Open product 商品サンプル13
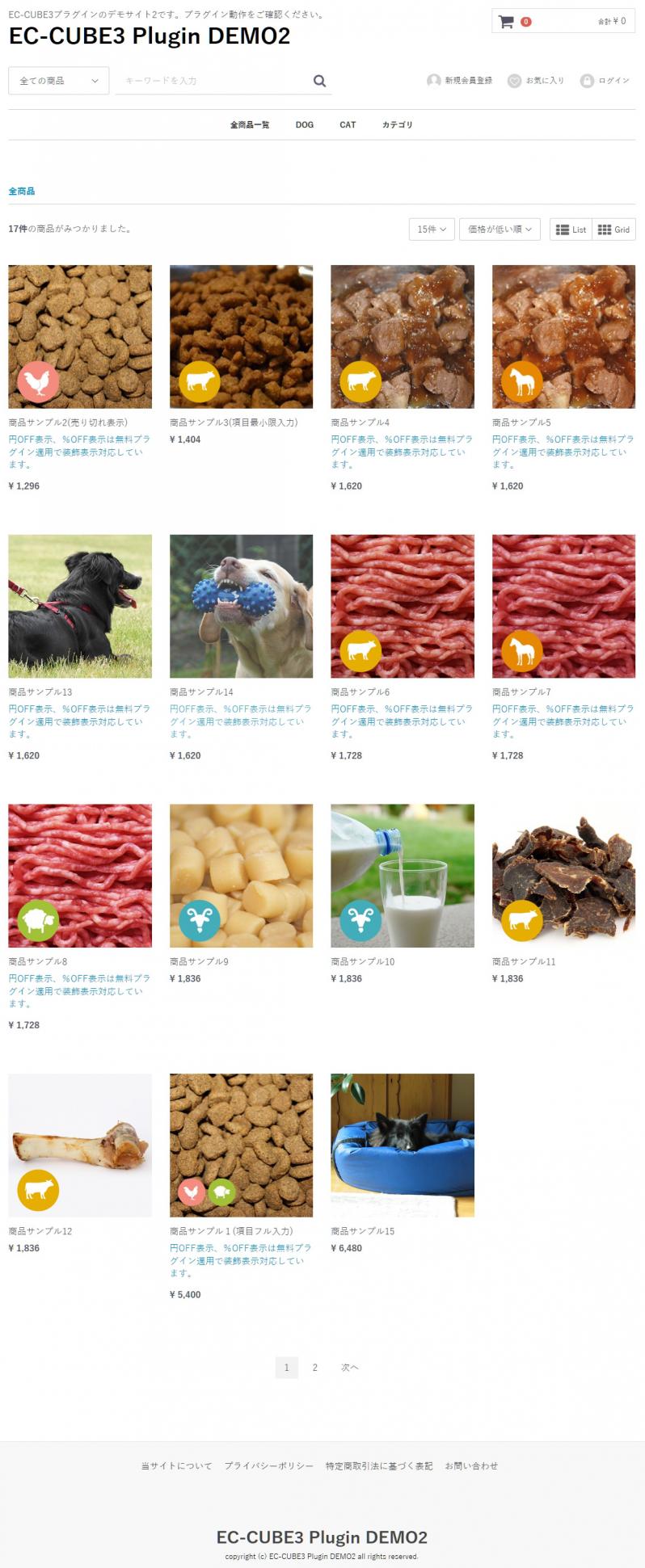645x1568 pixels. (x=79, y=606)
